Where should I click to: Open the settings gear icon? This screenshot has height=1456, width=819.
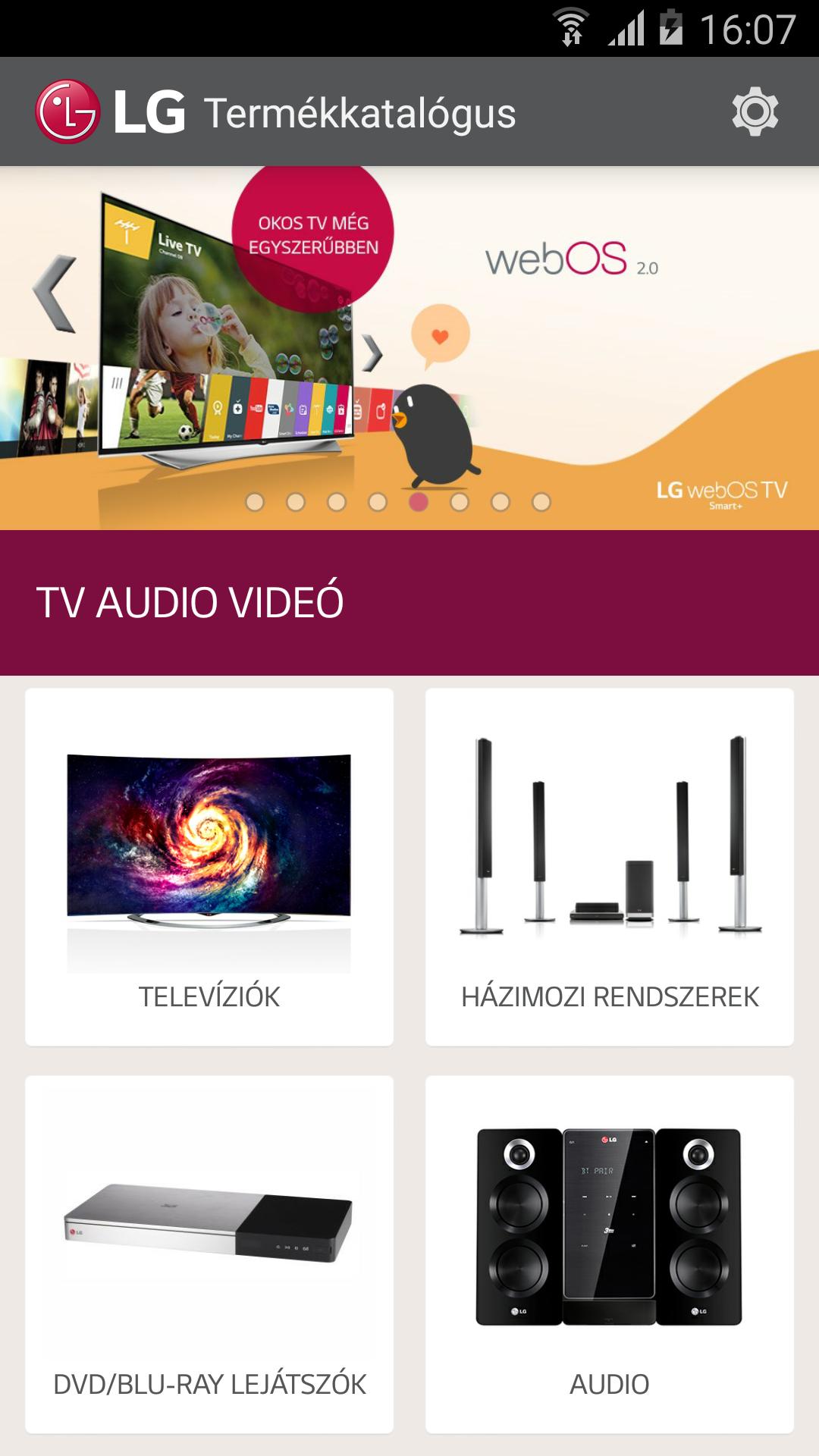pos(755,111)
